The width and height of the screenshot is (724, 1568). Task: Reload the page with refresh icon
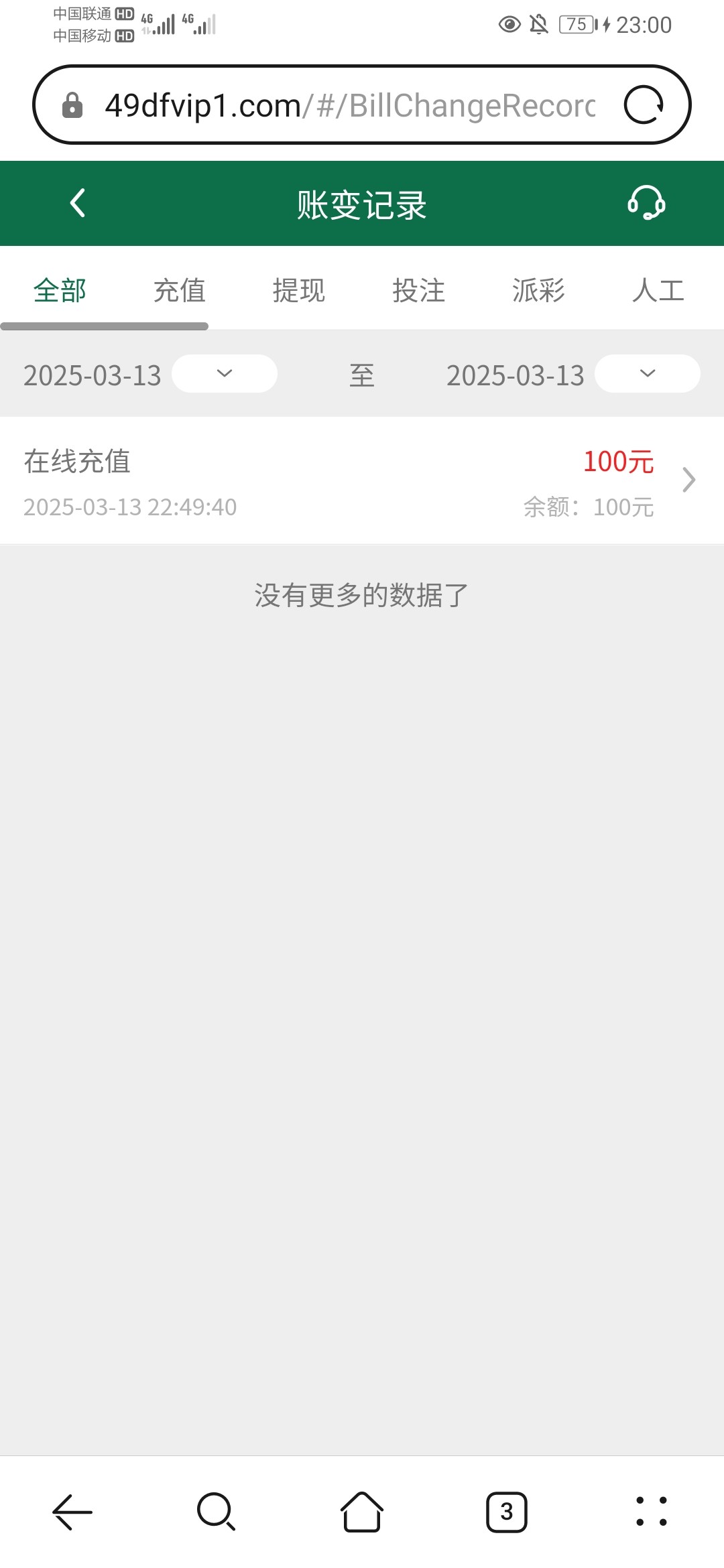(x=644, y=105)
